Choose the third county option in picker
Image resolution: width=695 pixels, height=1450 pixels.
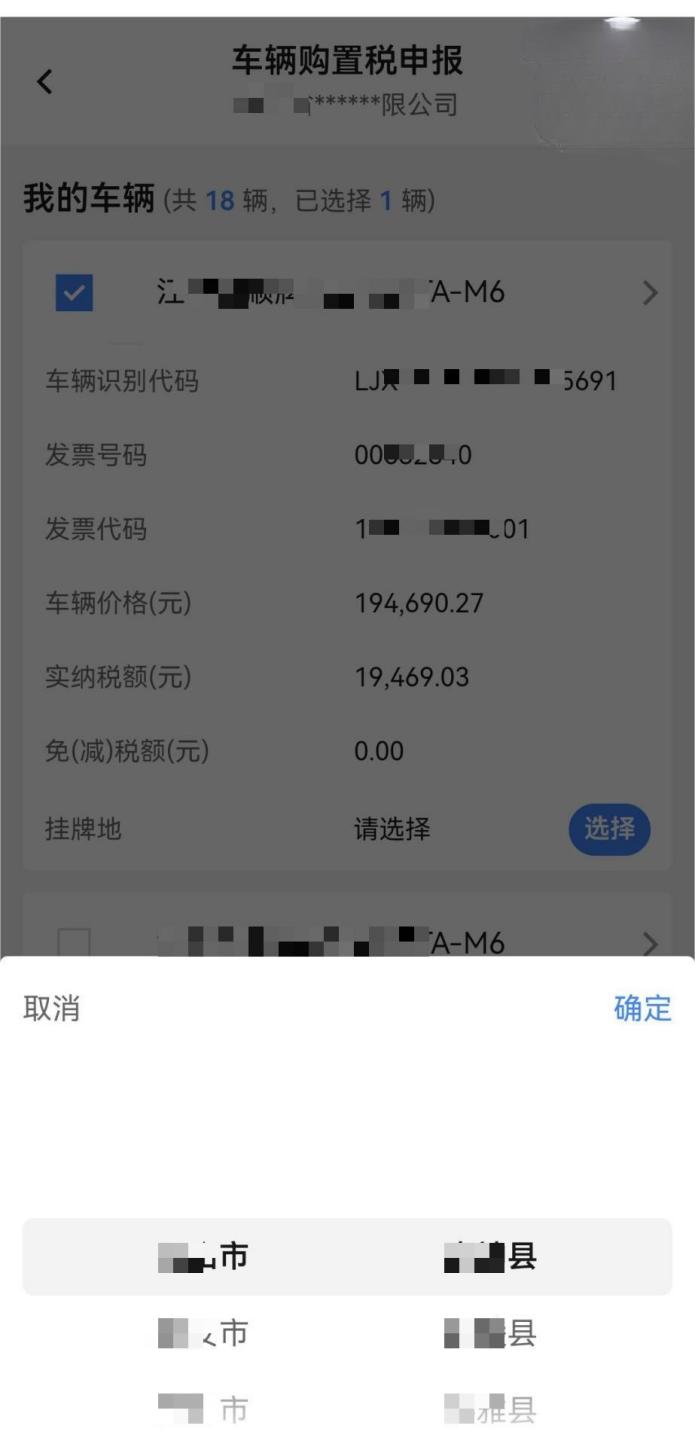[x=490, y=1410]
